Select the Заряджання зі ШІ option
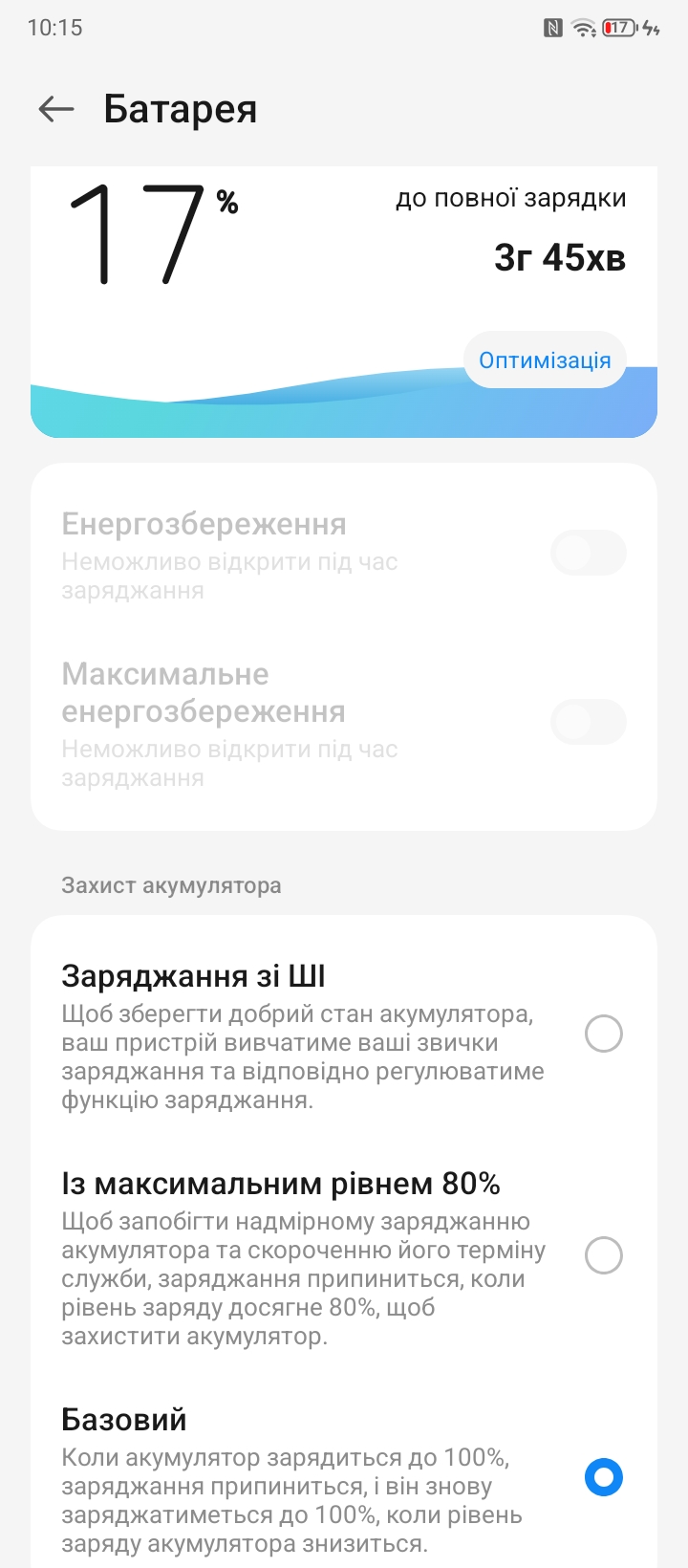Screen dimensions: 688x1568 pos(604,1034)
